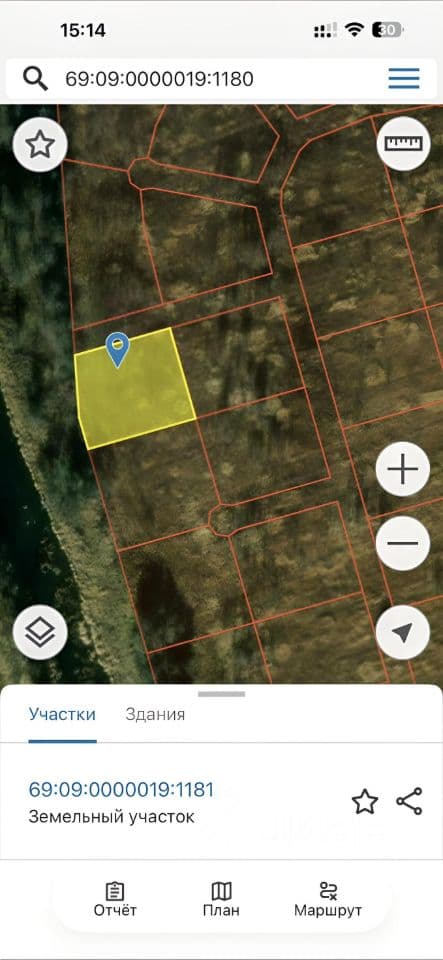
Task: Build a route via Маршрут
Action: 328,899
